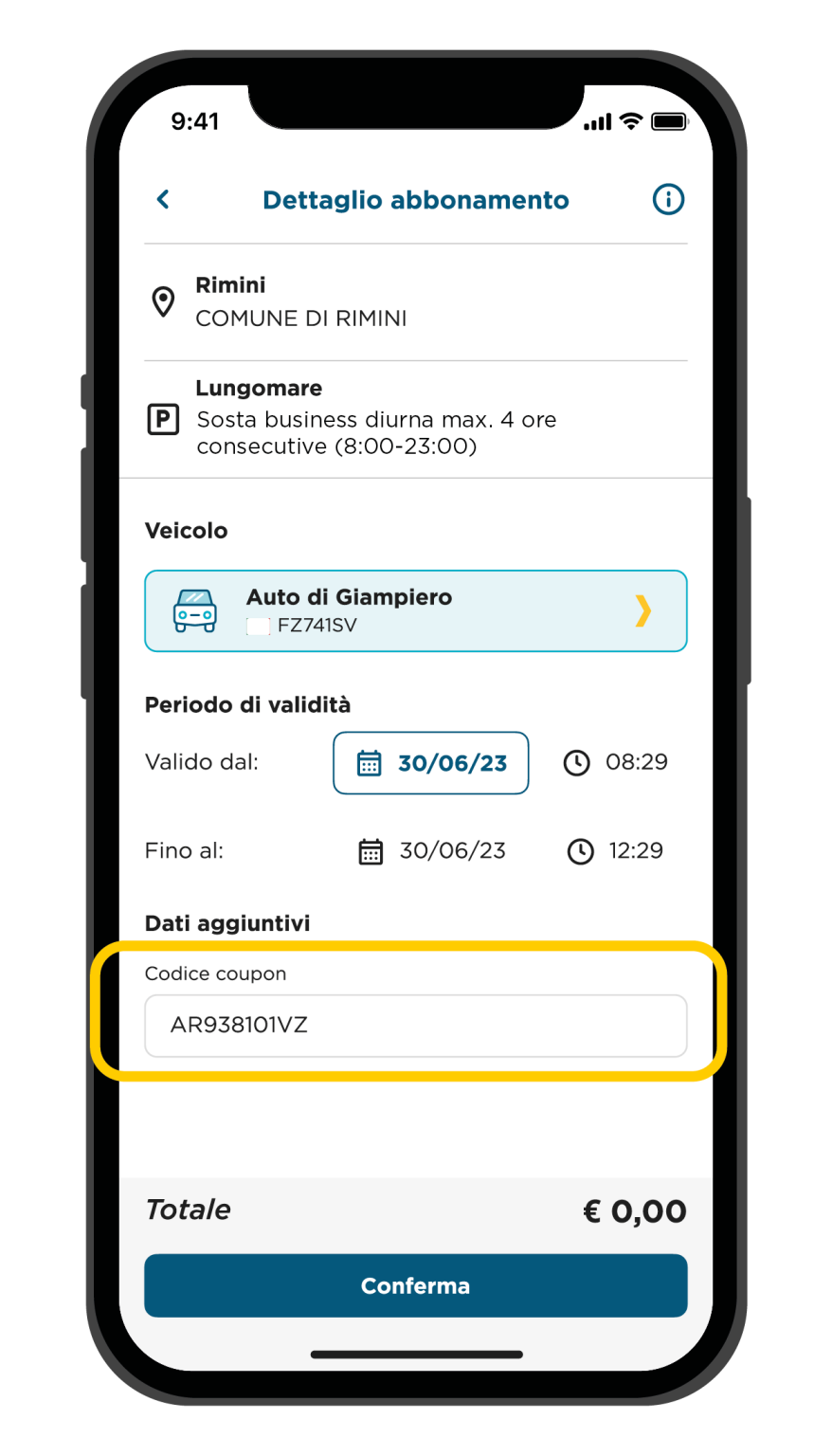This screenshot has width=832, height=1456.
Task: Change the Valido dal date 30/06/23
Action: 431,763
